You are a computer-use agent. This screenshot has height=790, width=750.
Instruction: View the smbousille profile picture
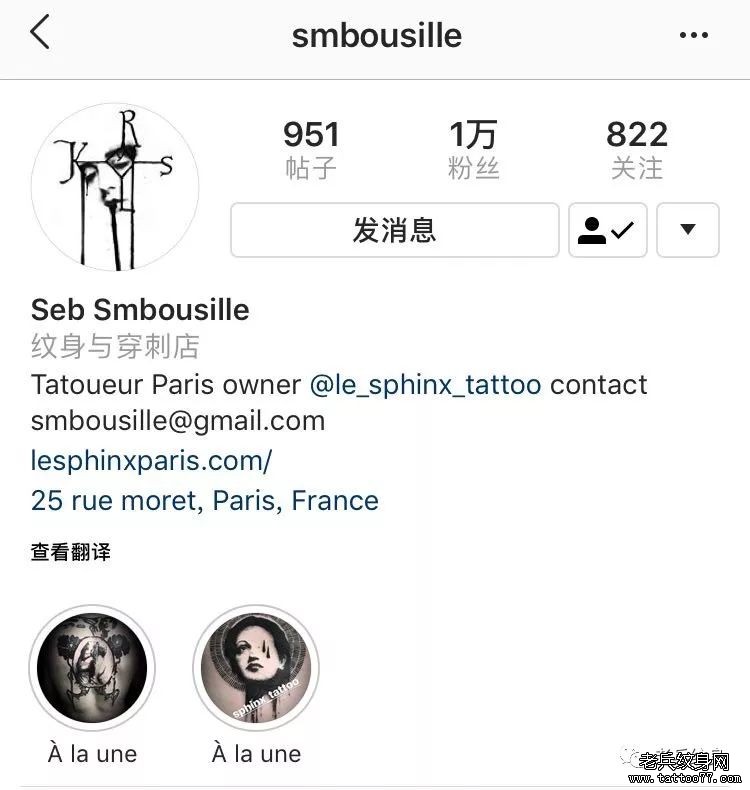tap(114, 187)
